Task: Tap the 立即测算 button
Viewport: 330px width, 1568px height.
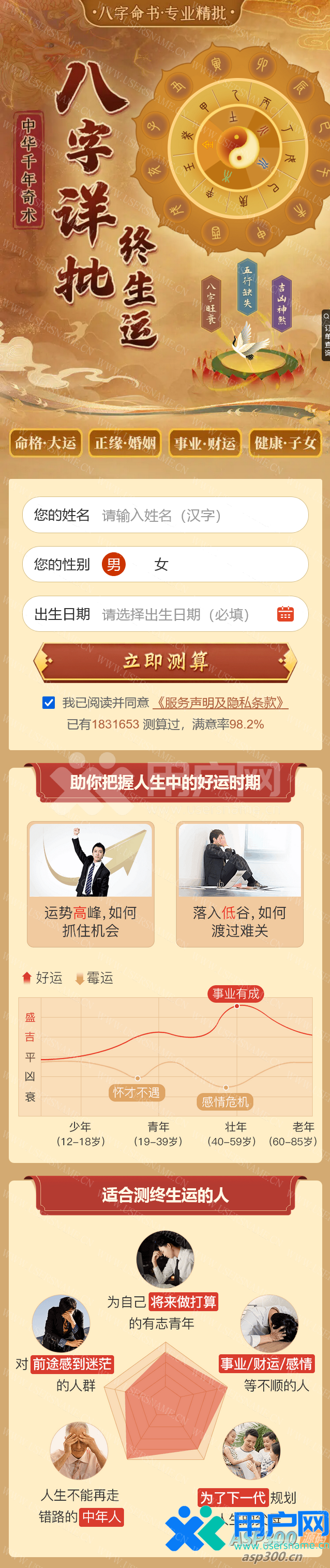Action: pyautogui.click(x=165, y=662)
